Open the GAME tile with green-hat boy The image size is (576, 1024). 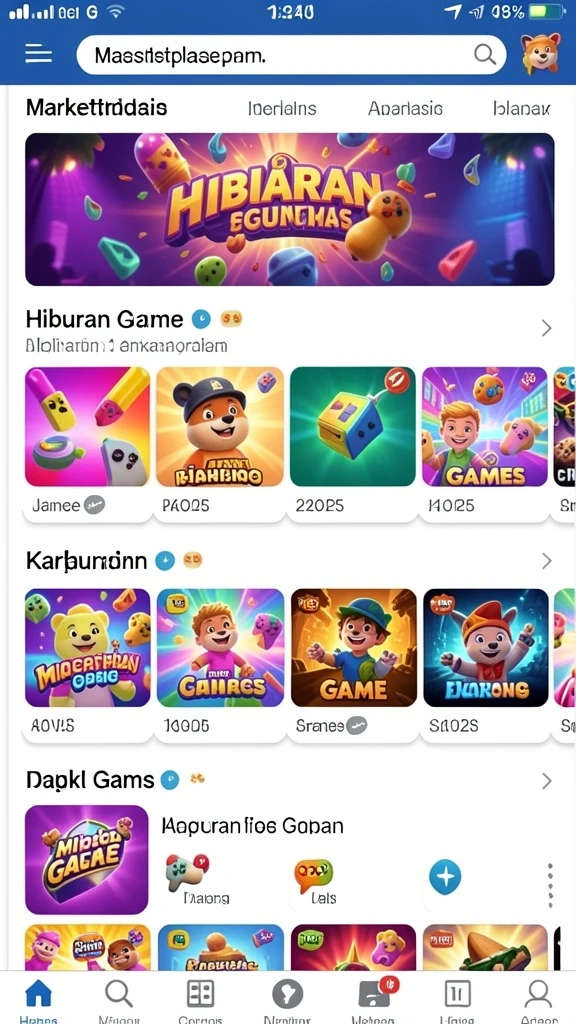[353, 648]
